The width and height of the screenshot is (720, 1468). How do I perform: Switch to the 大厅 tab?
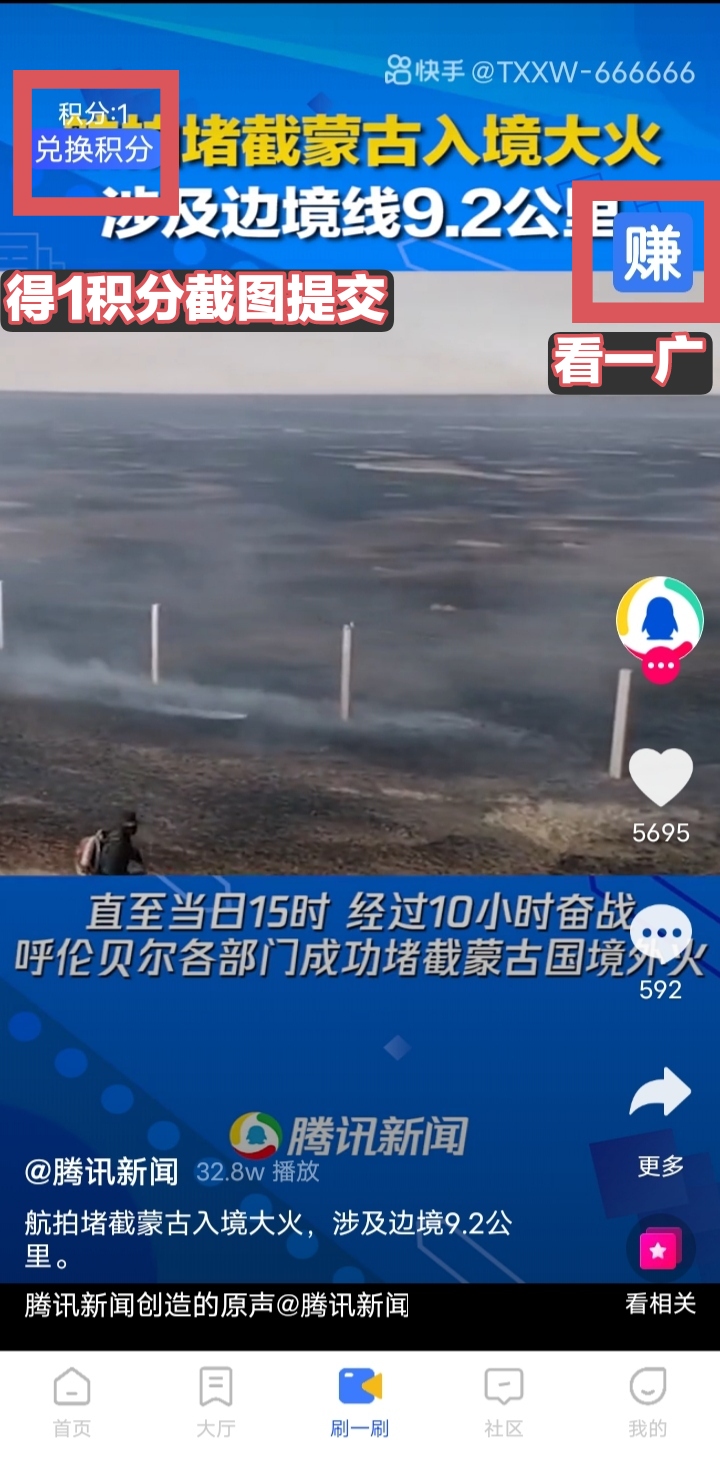[216, 1402]
